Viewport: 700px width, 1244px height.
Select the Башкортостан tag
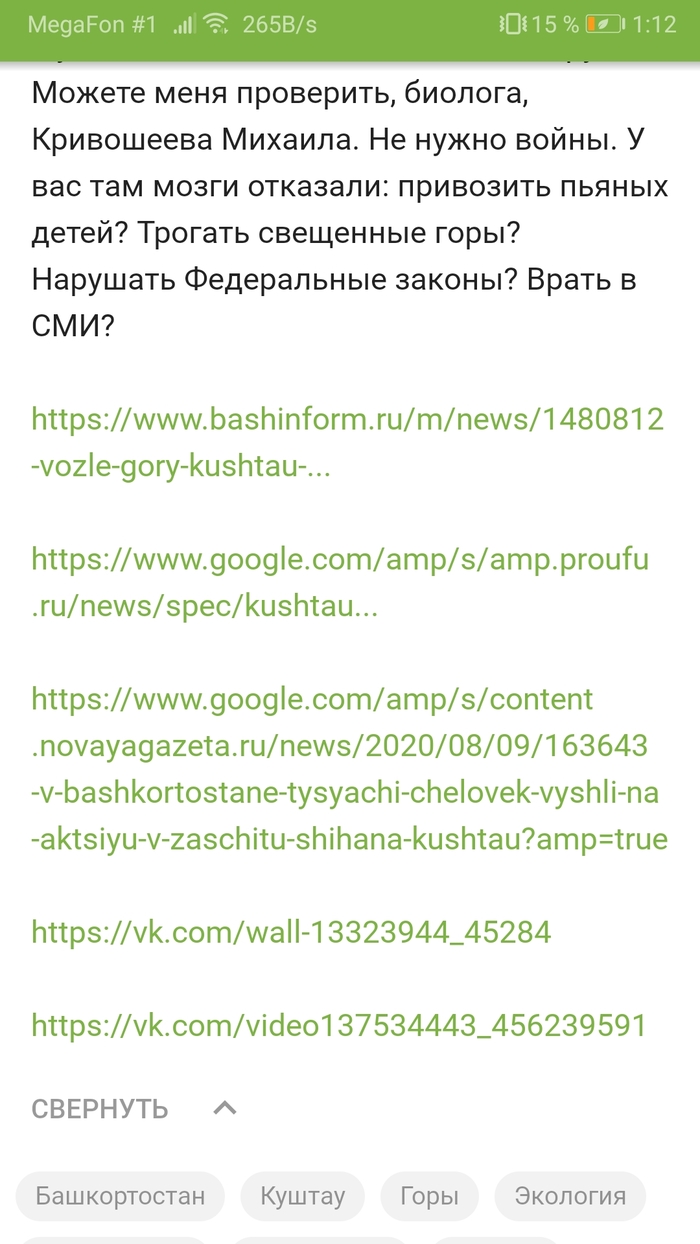120,1195
